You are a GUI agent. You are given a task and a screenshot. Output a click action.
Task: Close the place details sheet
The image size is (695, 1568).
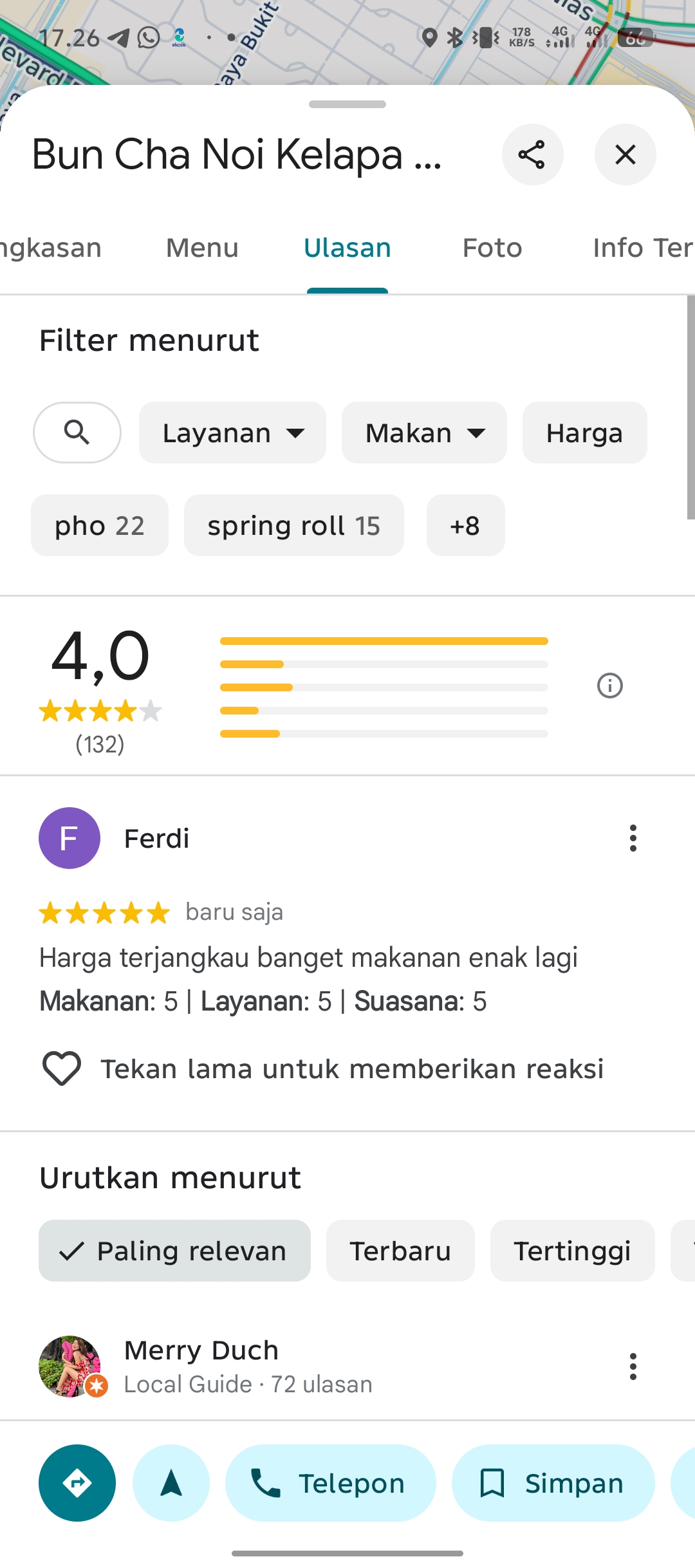[x=625, y=154]
